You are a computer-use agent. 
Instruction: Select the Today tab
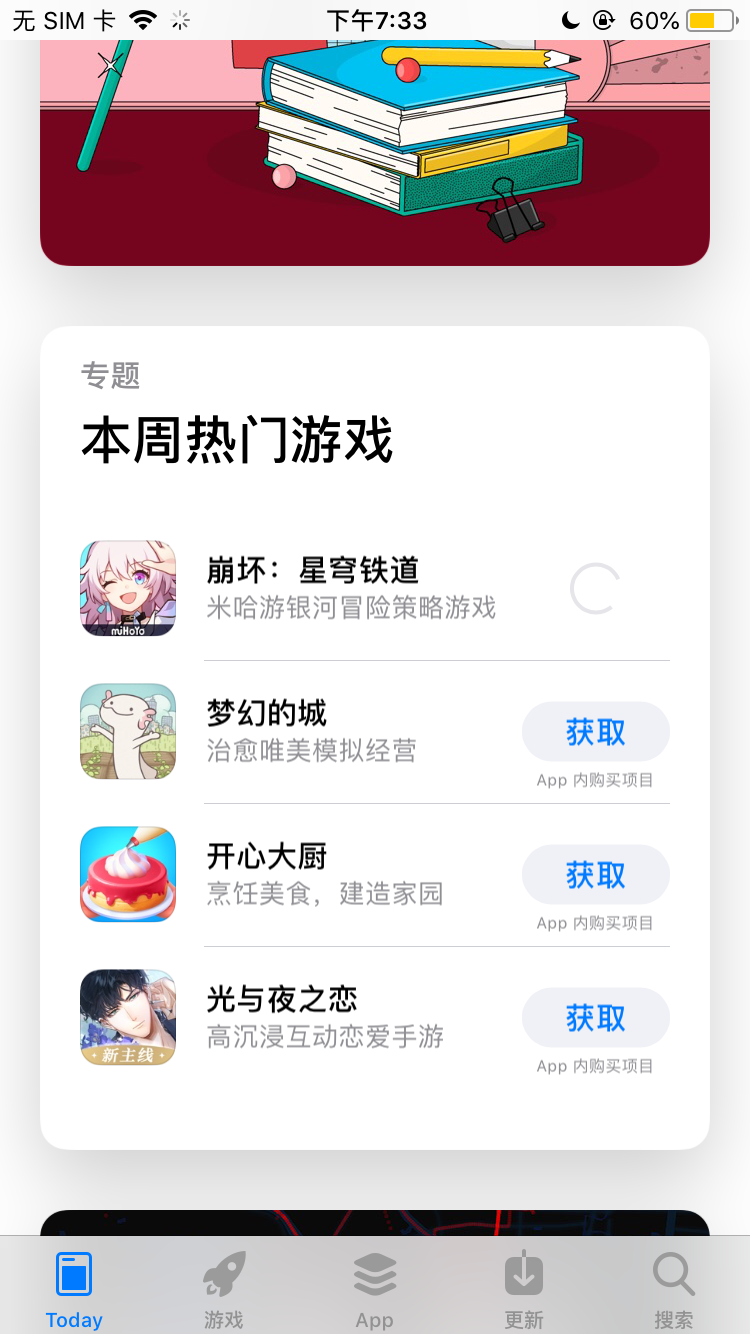click(x=74, y=1289)
